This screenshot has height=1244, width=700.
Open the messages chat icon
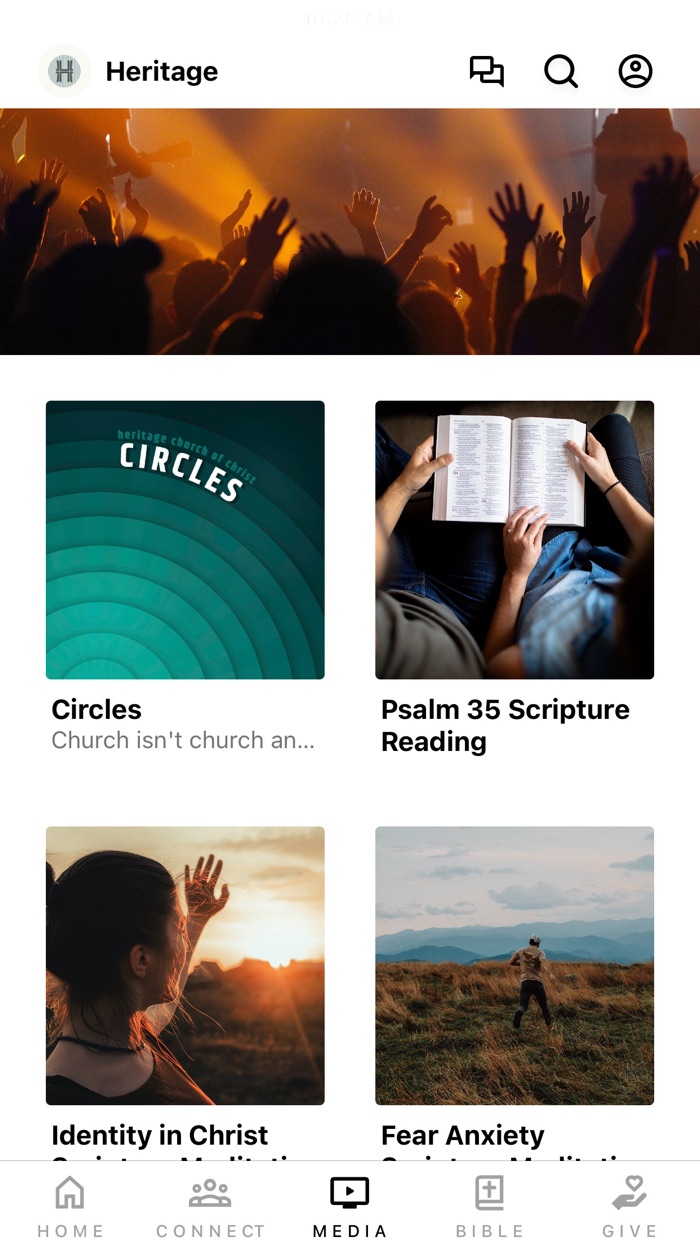[x=487, y=71]
